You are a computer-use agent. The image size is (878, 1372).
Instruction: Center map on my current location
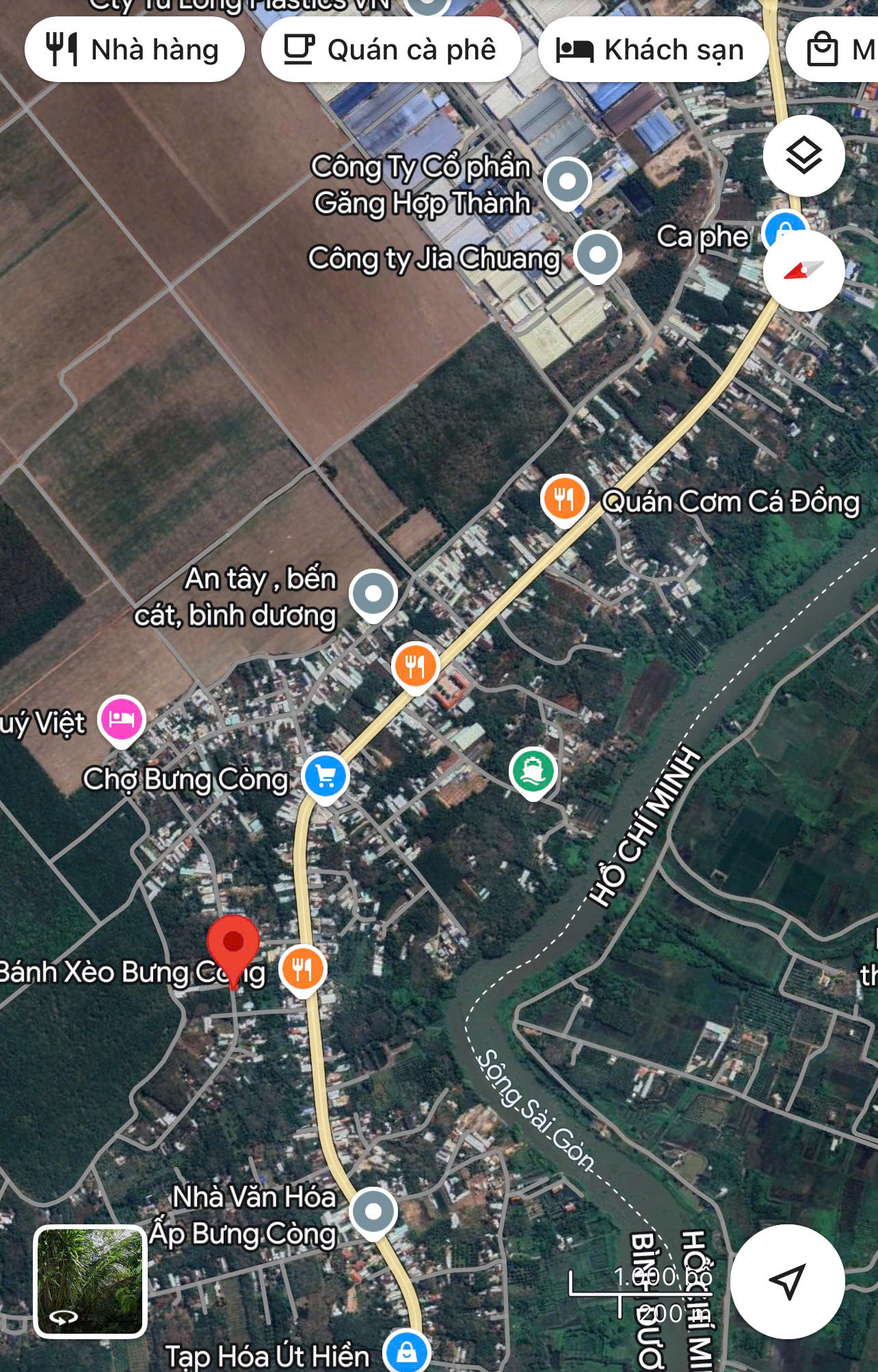(x=787, y=1280)
